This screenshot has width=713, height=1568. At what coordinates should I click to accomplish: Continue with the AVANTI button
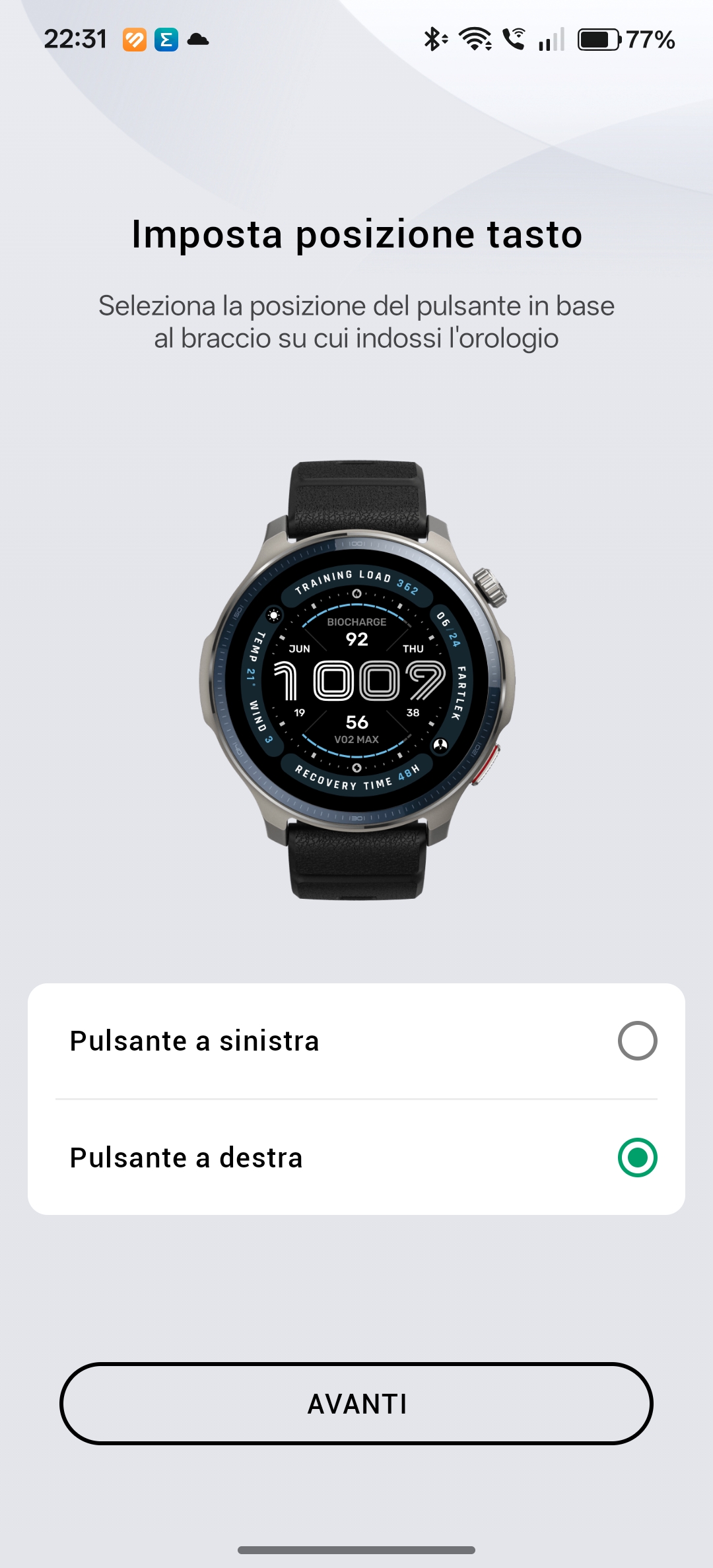coord(356,1404)
